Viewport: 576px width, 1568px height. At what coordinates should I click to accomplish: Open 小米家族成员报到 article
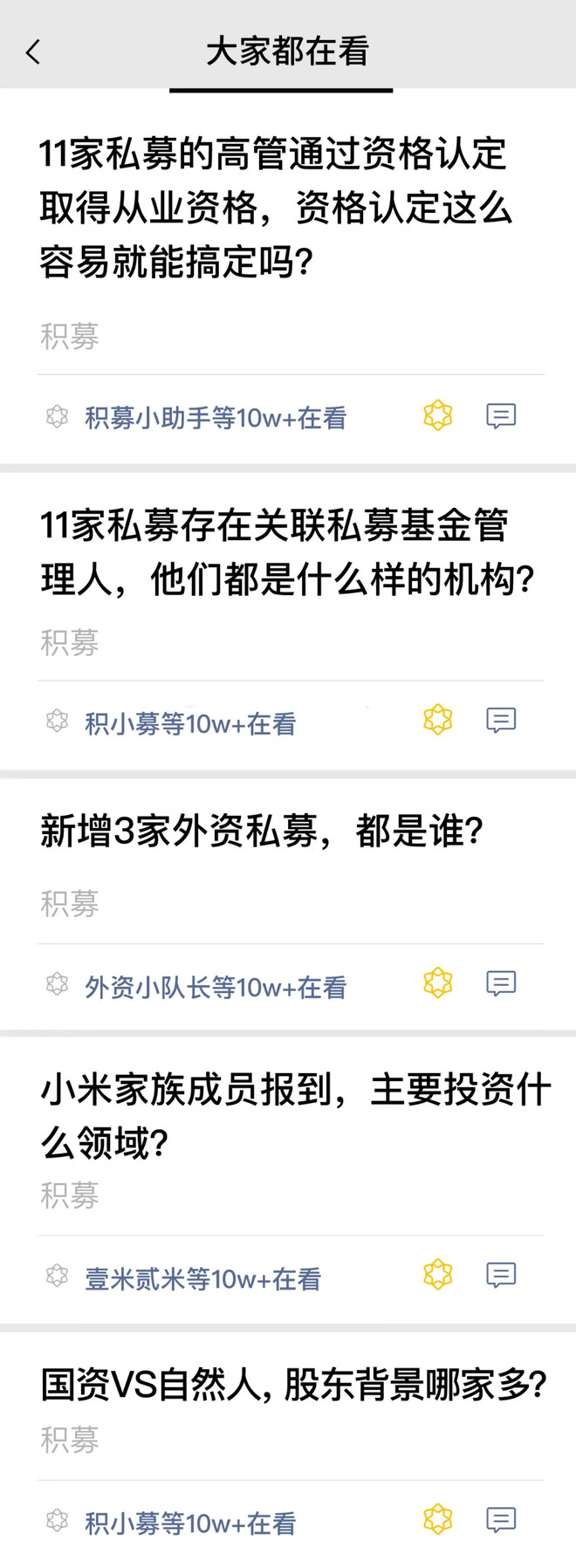295,1116
